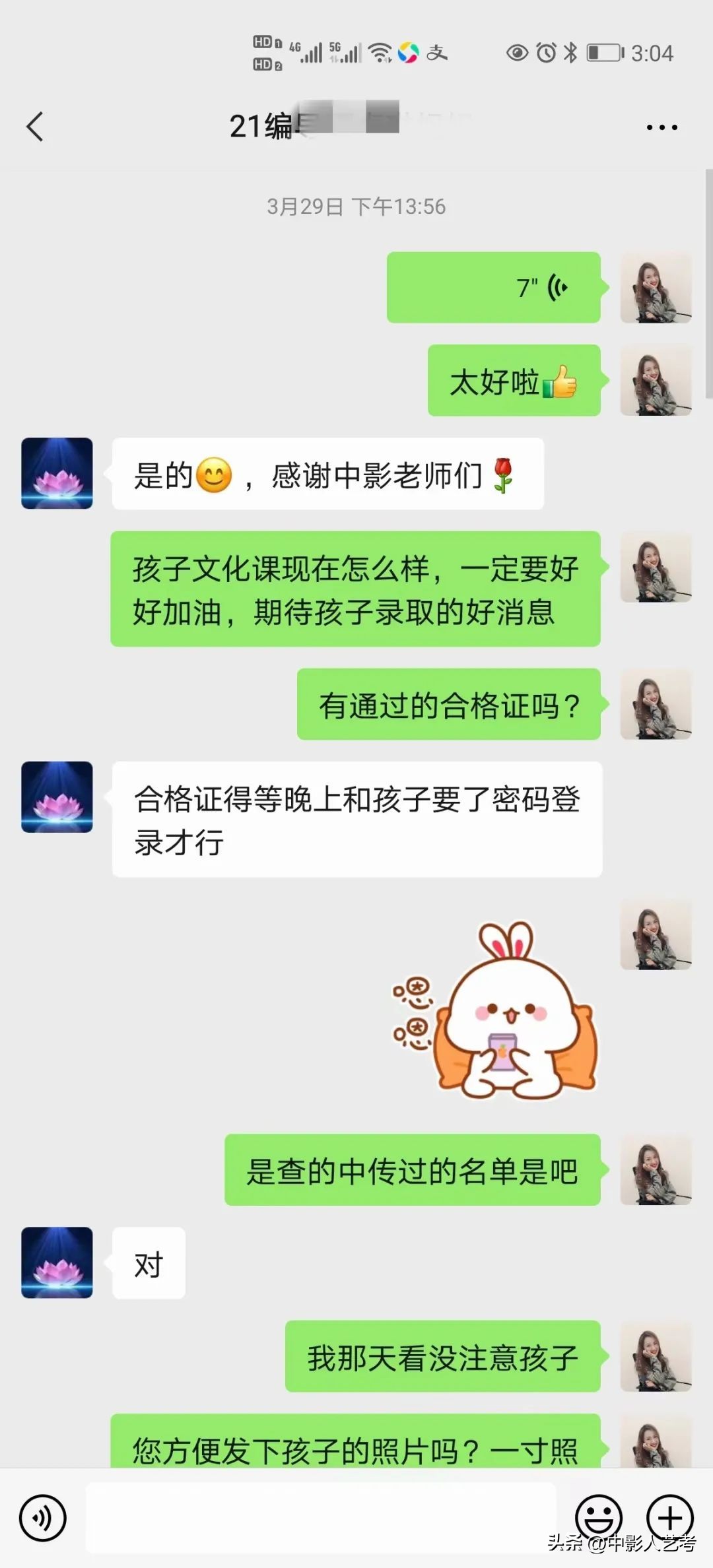This screenshot has width=713, height=1568.
Task: Tap the 3月29日 下午13:56 timestamp
Action: (356, 207)
